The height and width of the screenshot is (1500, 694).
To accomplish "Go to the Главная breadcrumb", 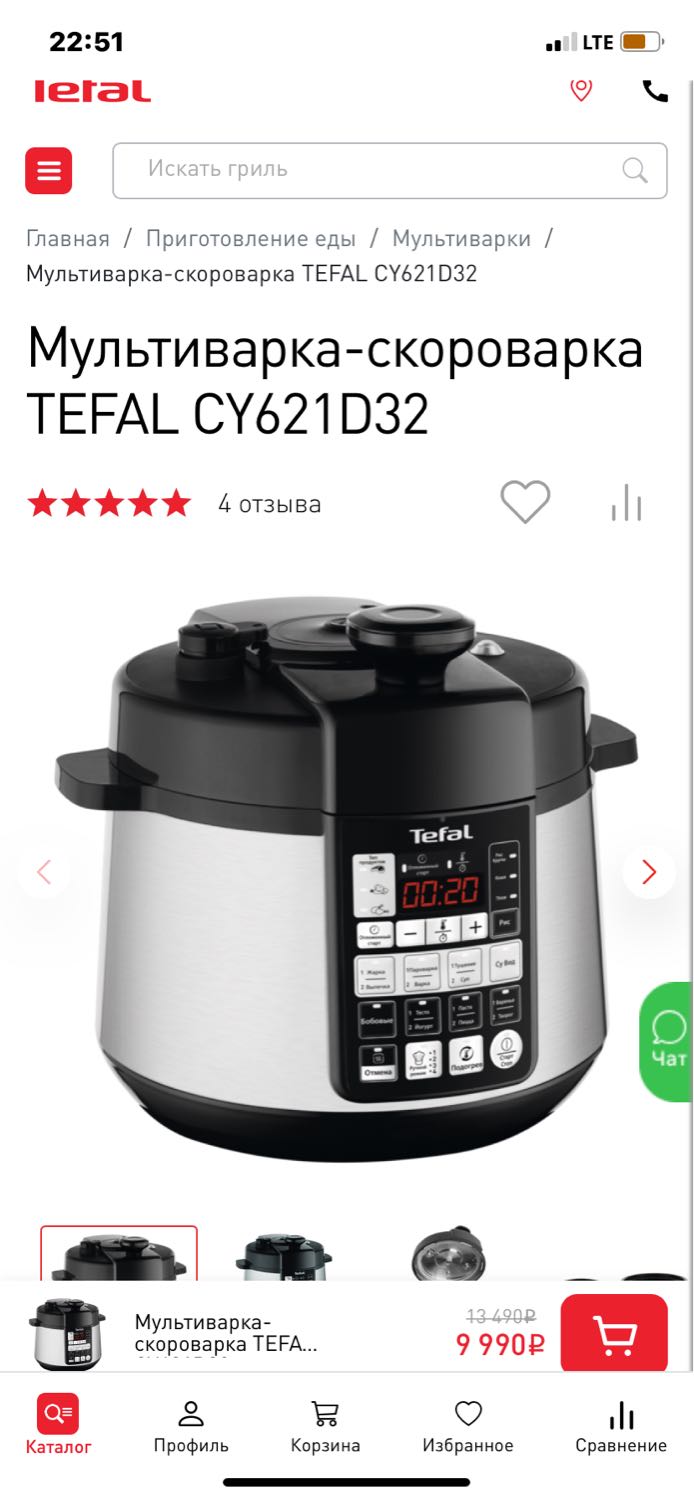I will click(x=68, y=239).
